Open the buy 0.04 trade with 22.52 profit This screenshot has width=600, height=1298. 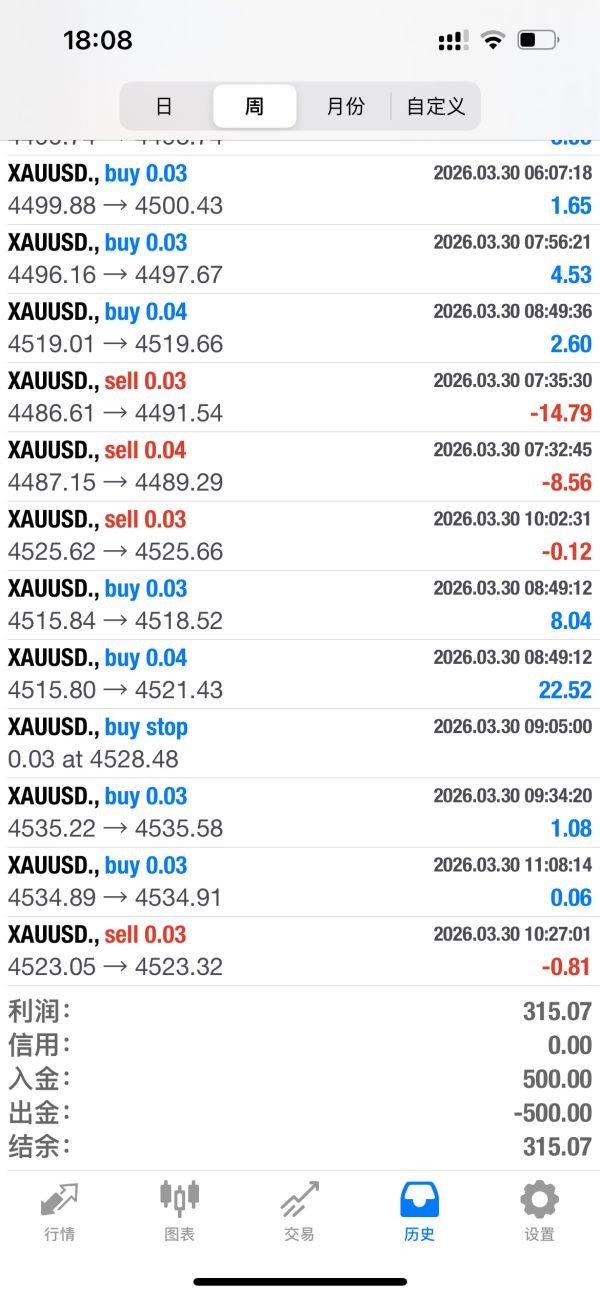(x=300, y=674)
